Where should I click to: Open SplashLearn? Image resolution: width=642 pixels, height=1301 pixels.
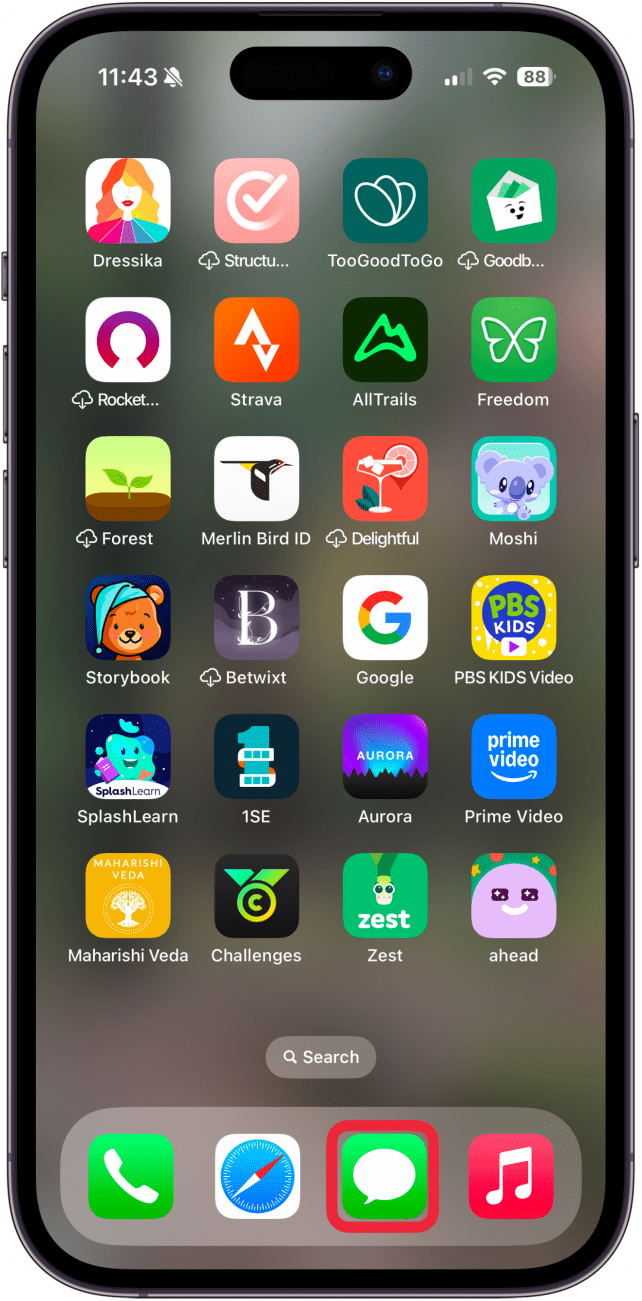pyautogui.click(x=128, y=757)
